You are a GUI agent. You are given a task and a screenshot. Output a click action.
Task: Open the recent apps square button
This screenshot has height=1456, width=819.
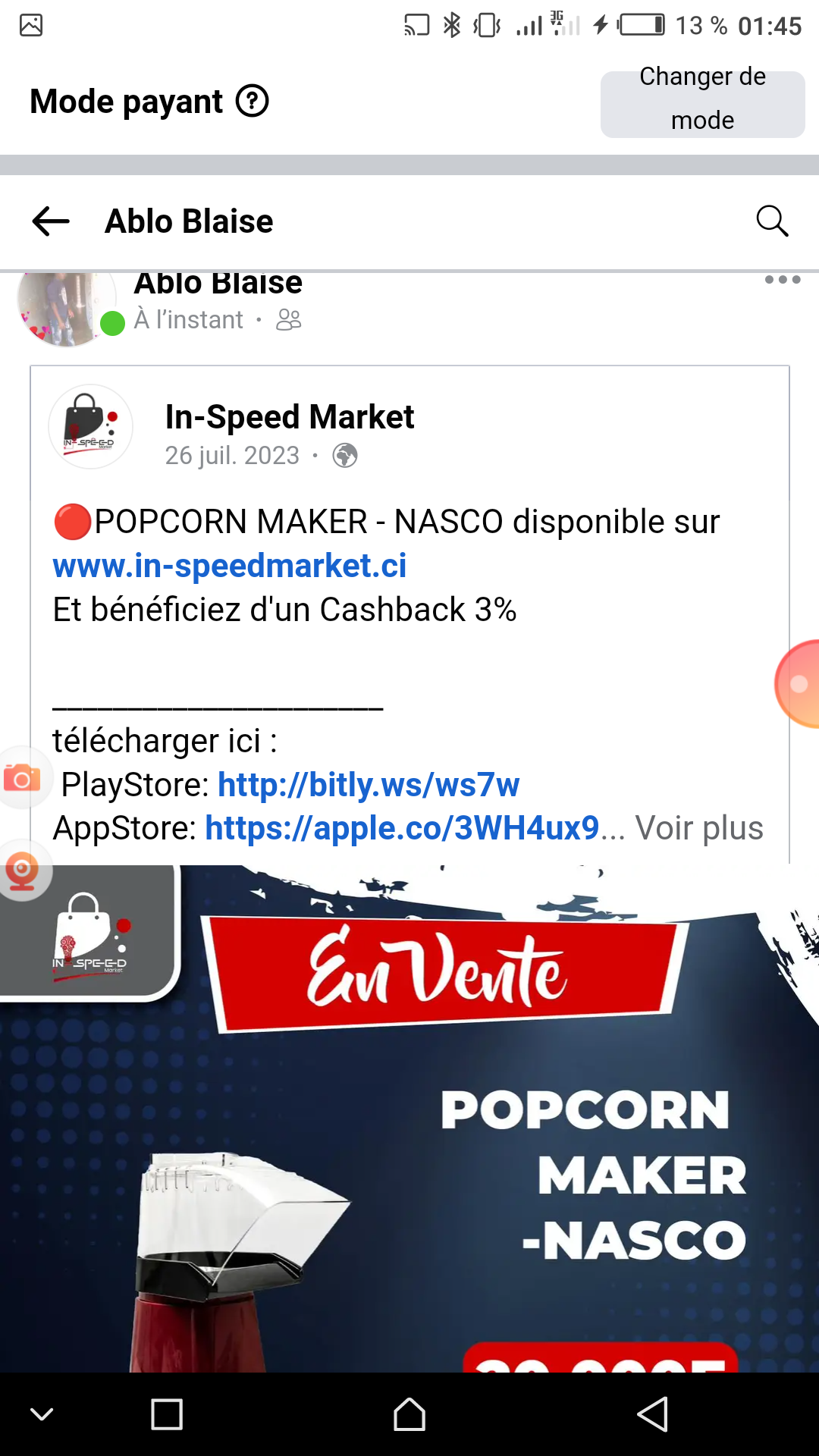click(x=167, y=1414)
